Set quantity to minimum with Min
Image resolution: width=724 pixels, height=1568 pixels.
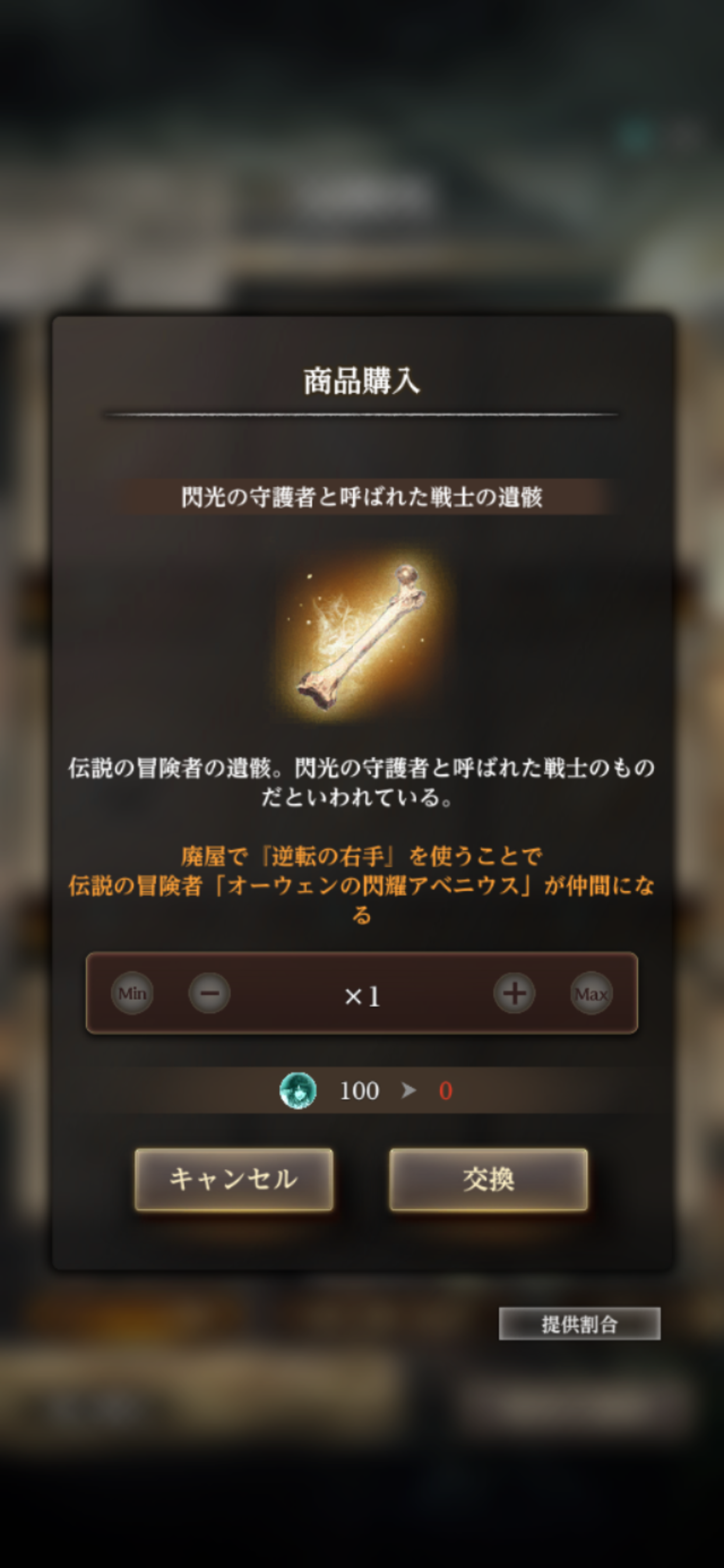click(132, 993)
